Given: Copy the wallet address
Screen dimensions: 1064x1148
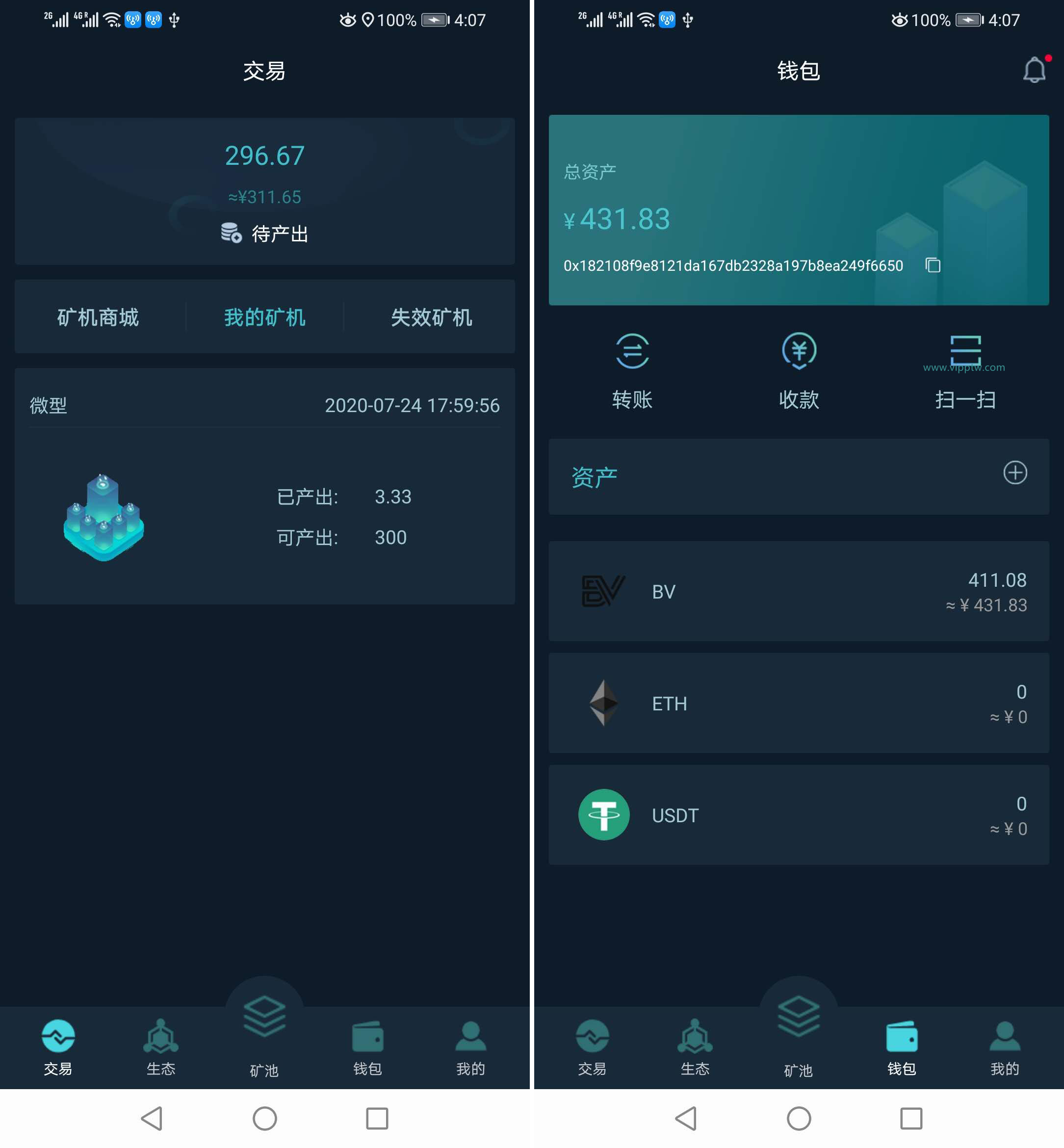Looking at the screenshot, I should click(x=933, y=265).
